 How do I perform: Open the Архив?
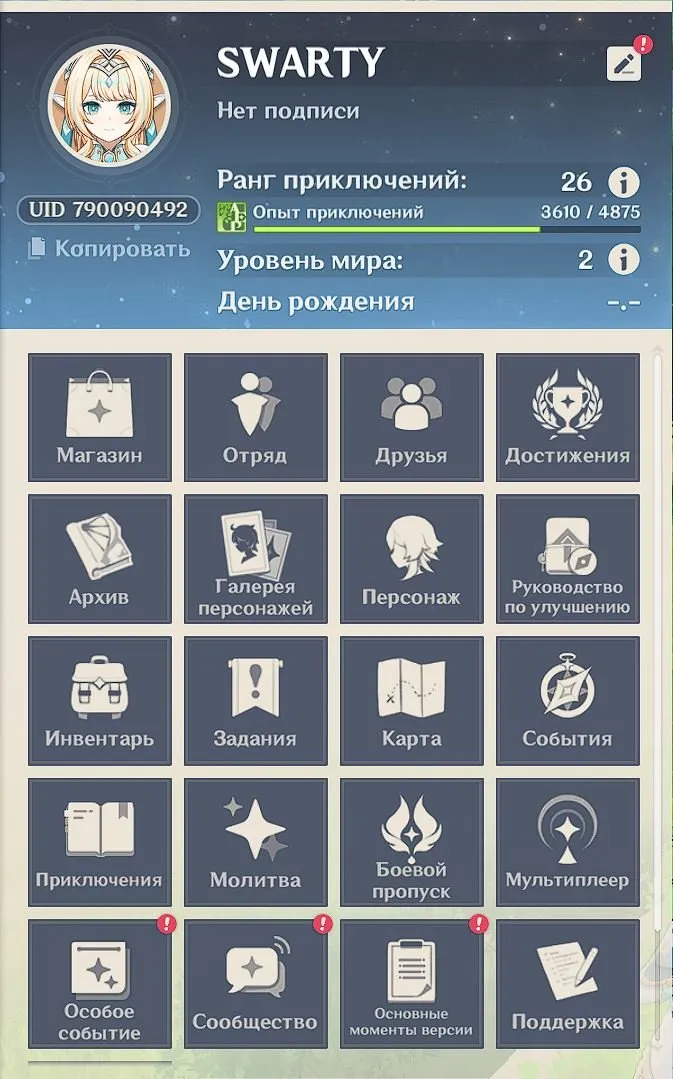(100, 559)
